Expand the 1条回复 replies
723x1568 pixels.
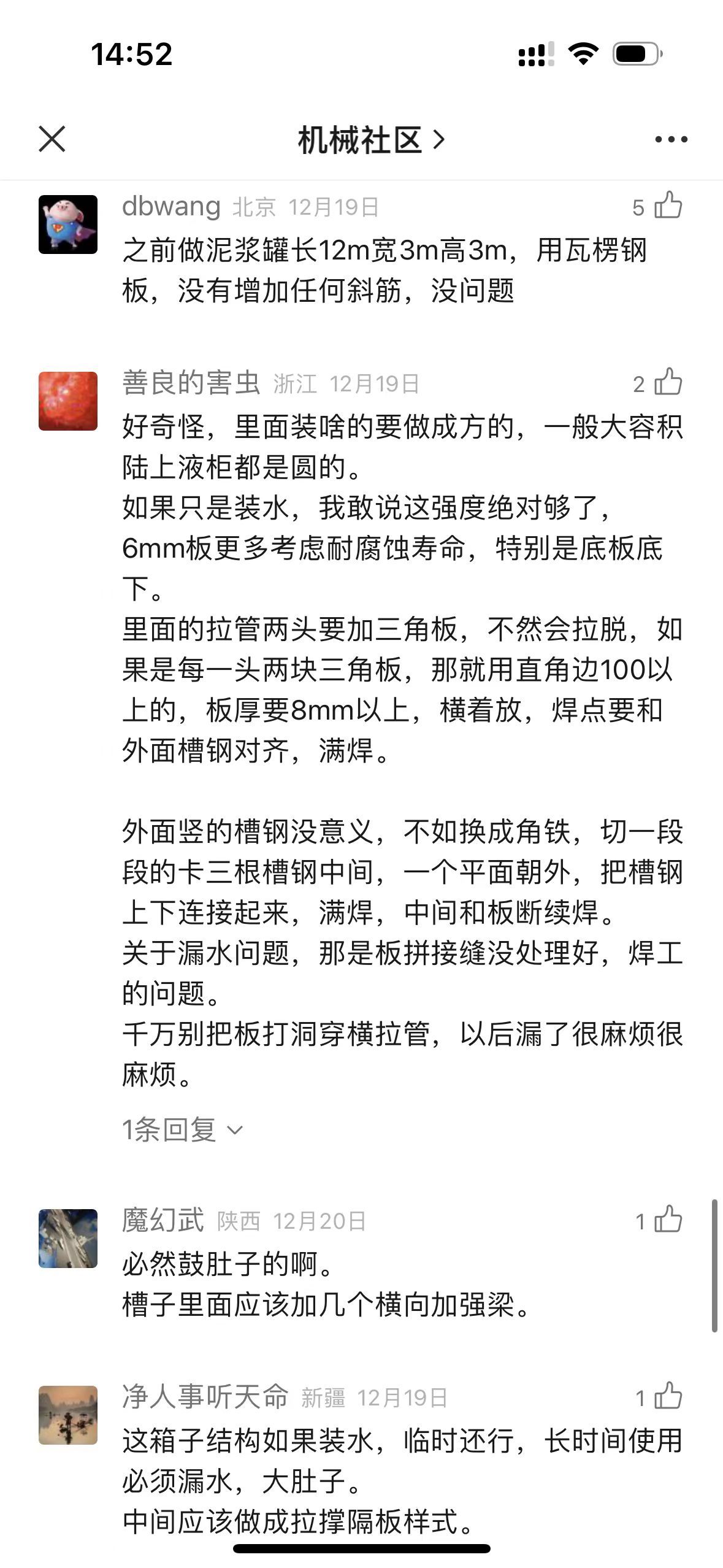[x=182, y=1129]
